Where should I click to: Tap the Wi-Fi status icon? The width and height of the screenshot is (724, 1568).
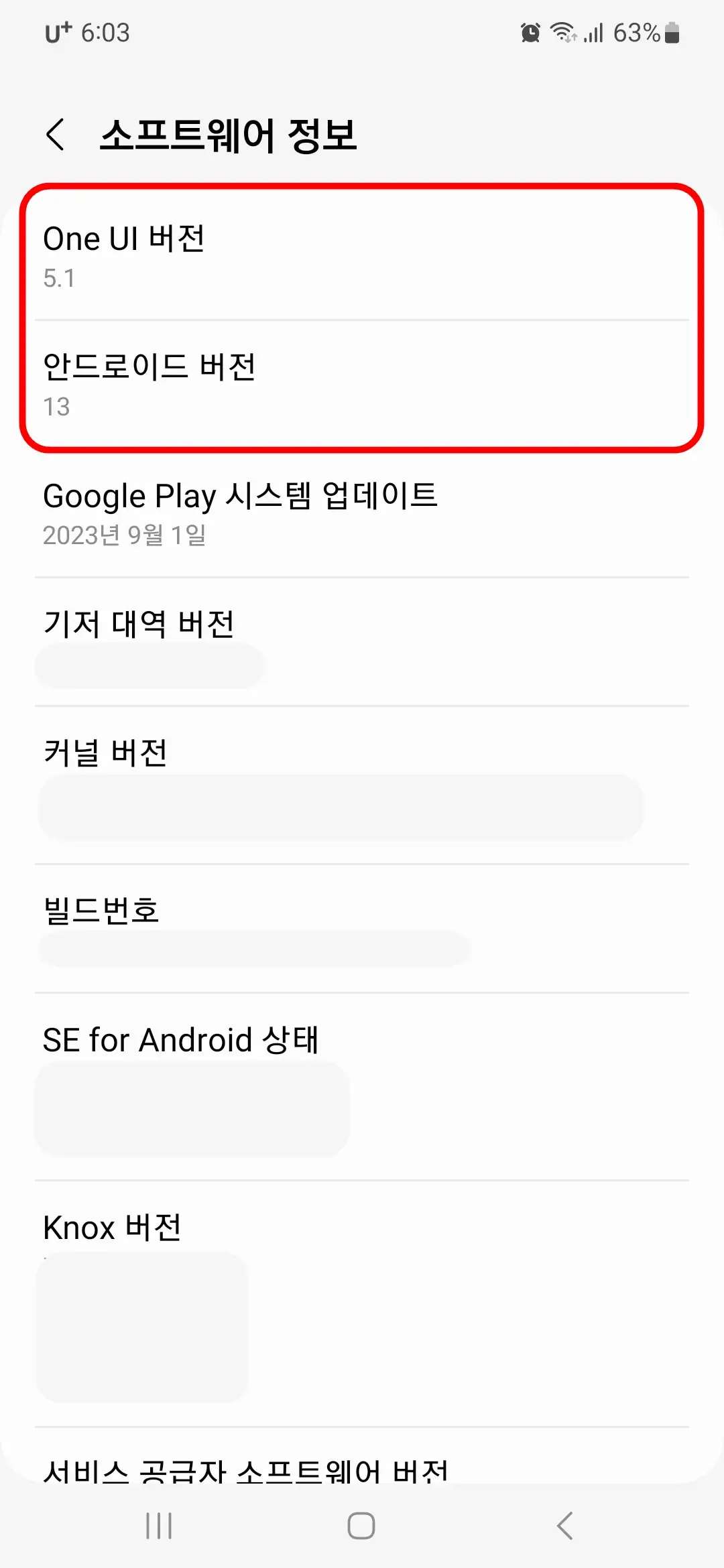tap(563, 32)
